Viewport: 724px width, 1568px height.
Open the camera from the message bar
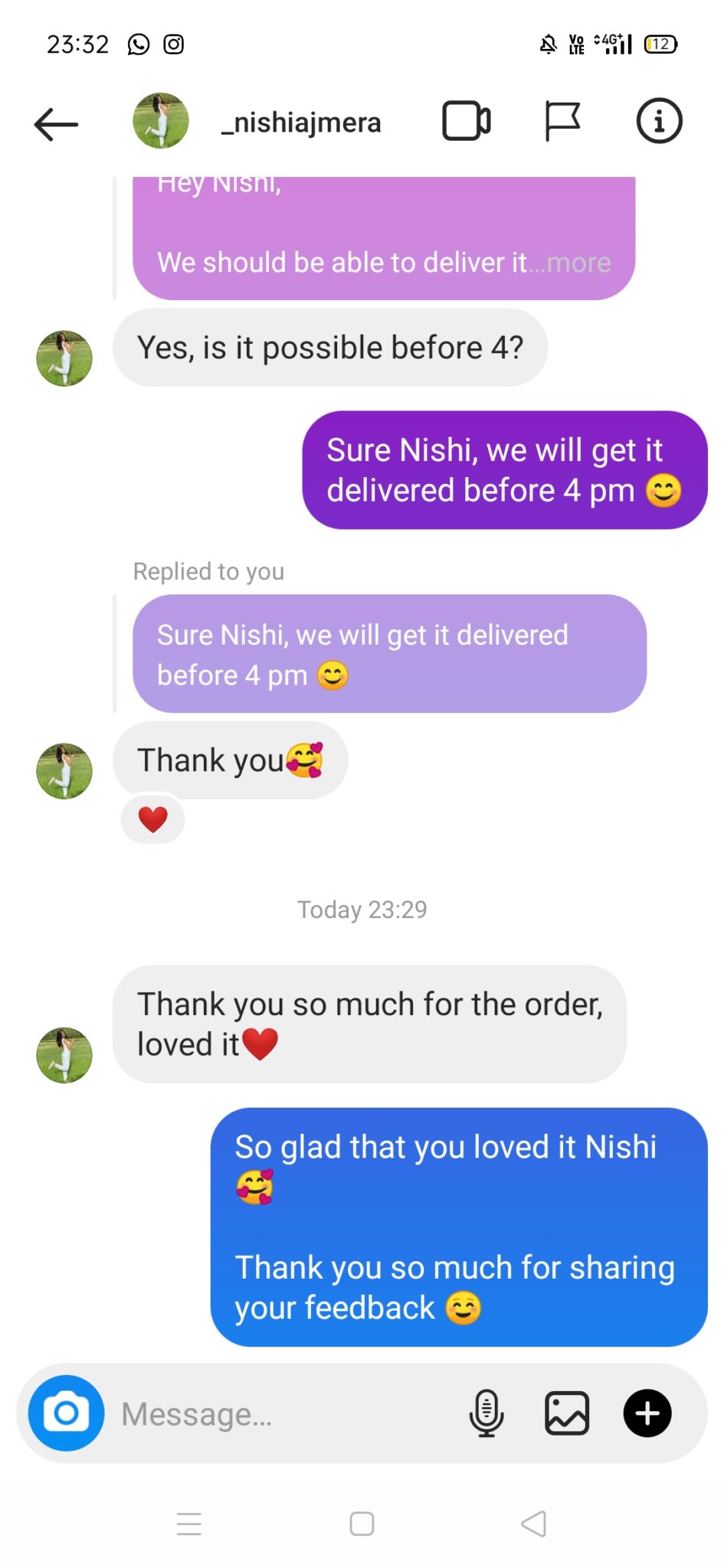pos(66,1413)
